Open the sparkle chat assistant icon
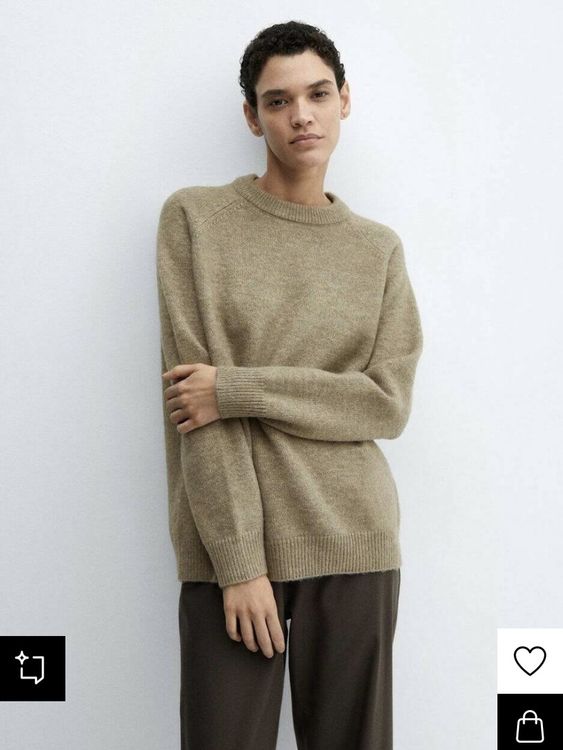Screen dimensions: 563x750 (x=33, y=668)
